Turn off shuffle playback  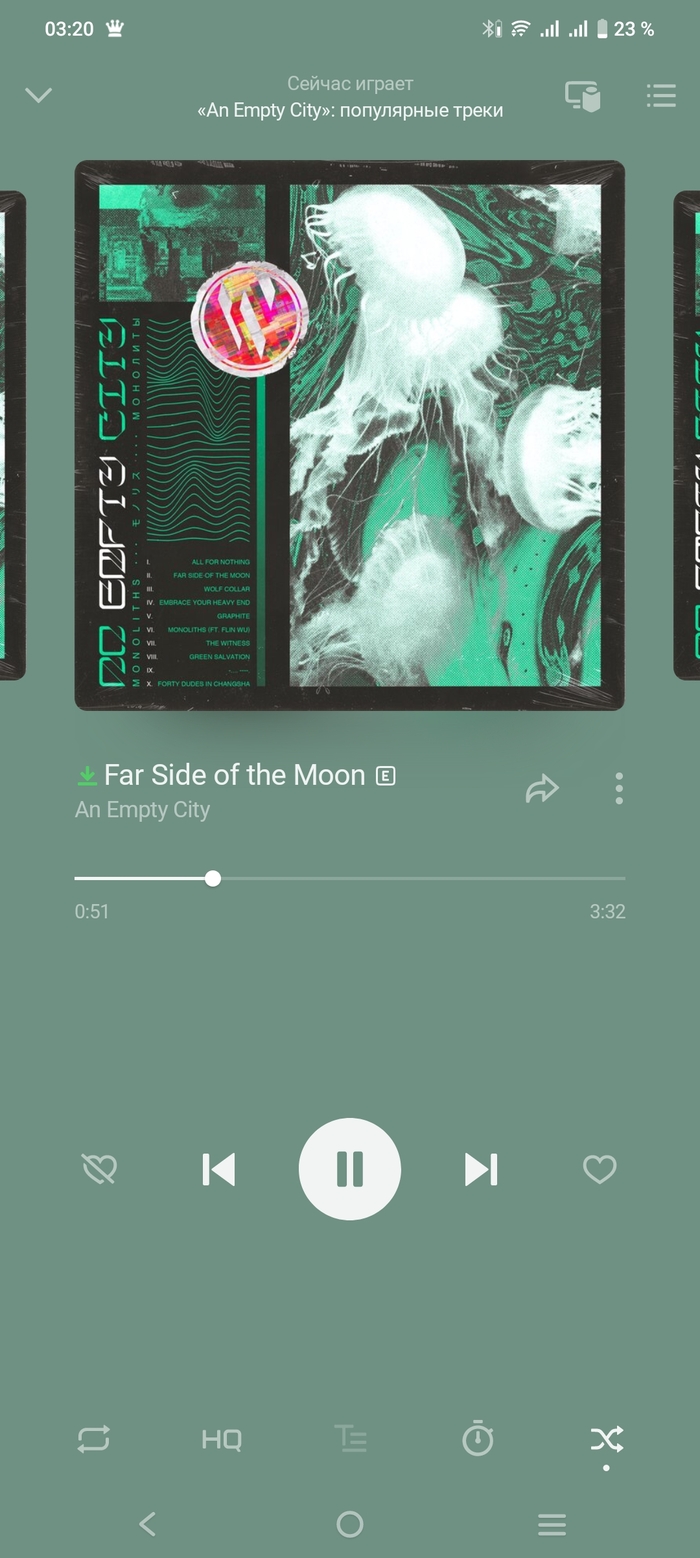pyautogui.click(x=606, y=1439)
